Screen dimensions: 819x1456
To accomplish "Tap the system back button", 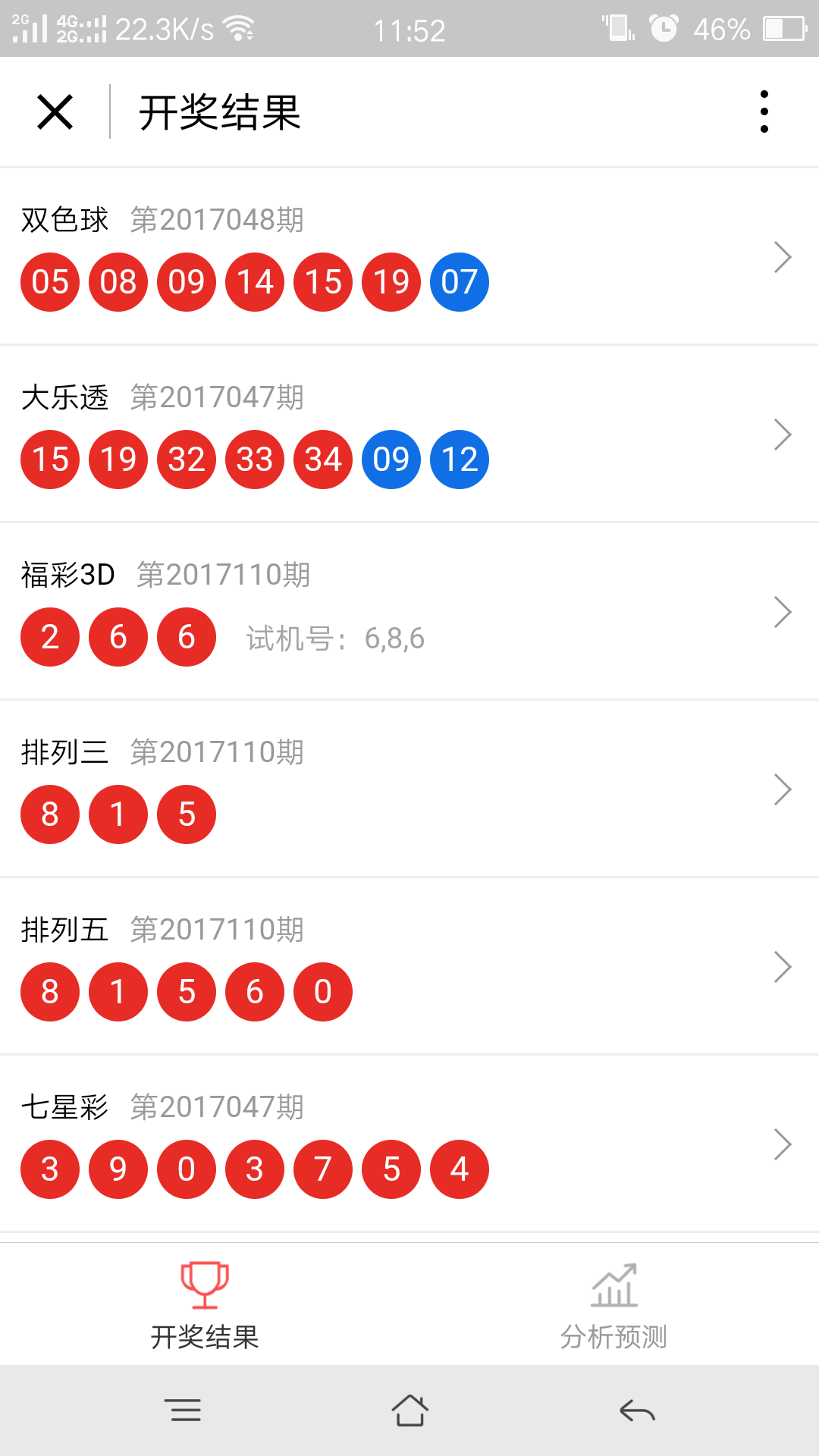I will coord(637,1410).
